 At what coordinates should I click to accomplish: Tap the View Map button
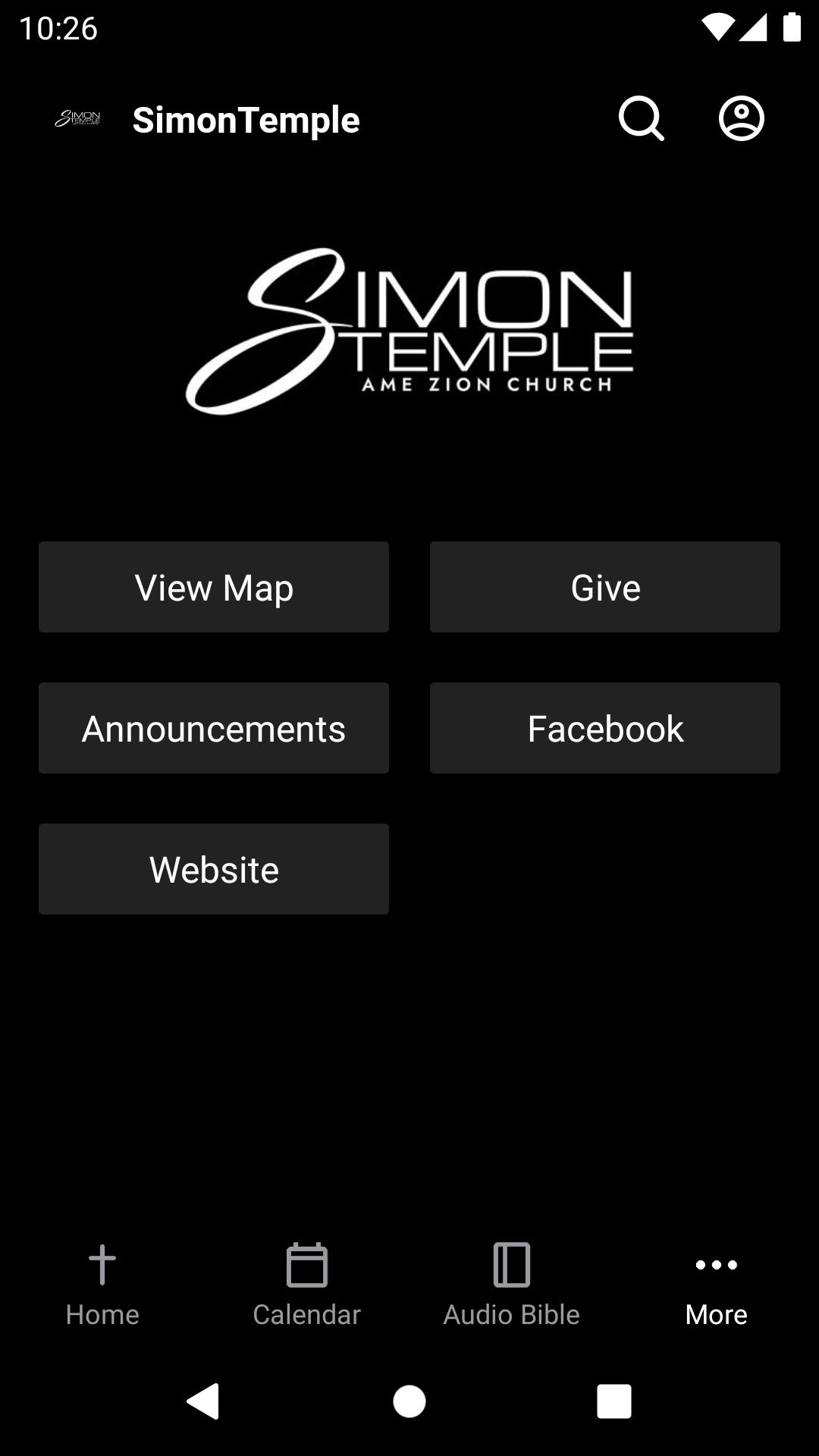214,587
